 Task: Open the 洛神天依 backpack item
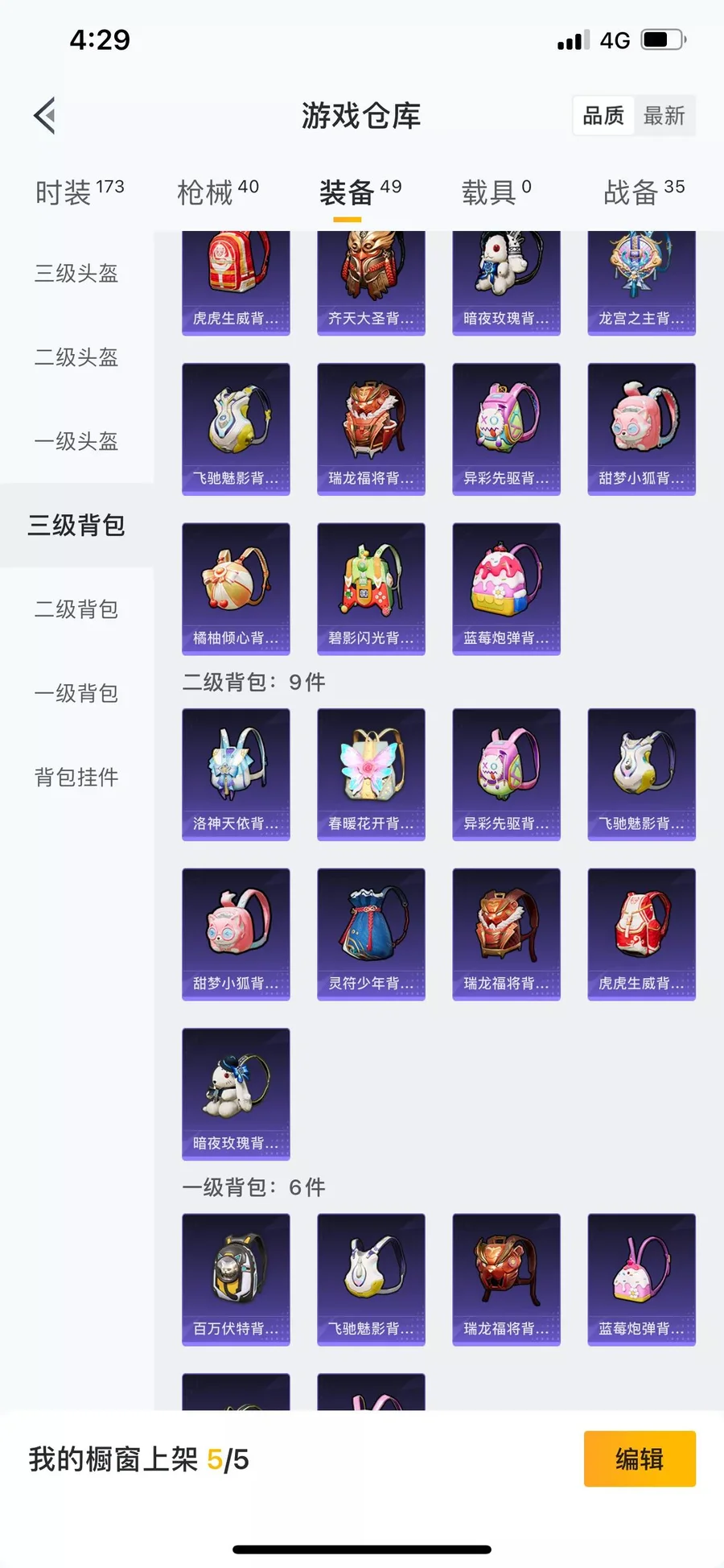[236, 774]
